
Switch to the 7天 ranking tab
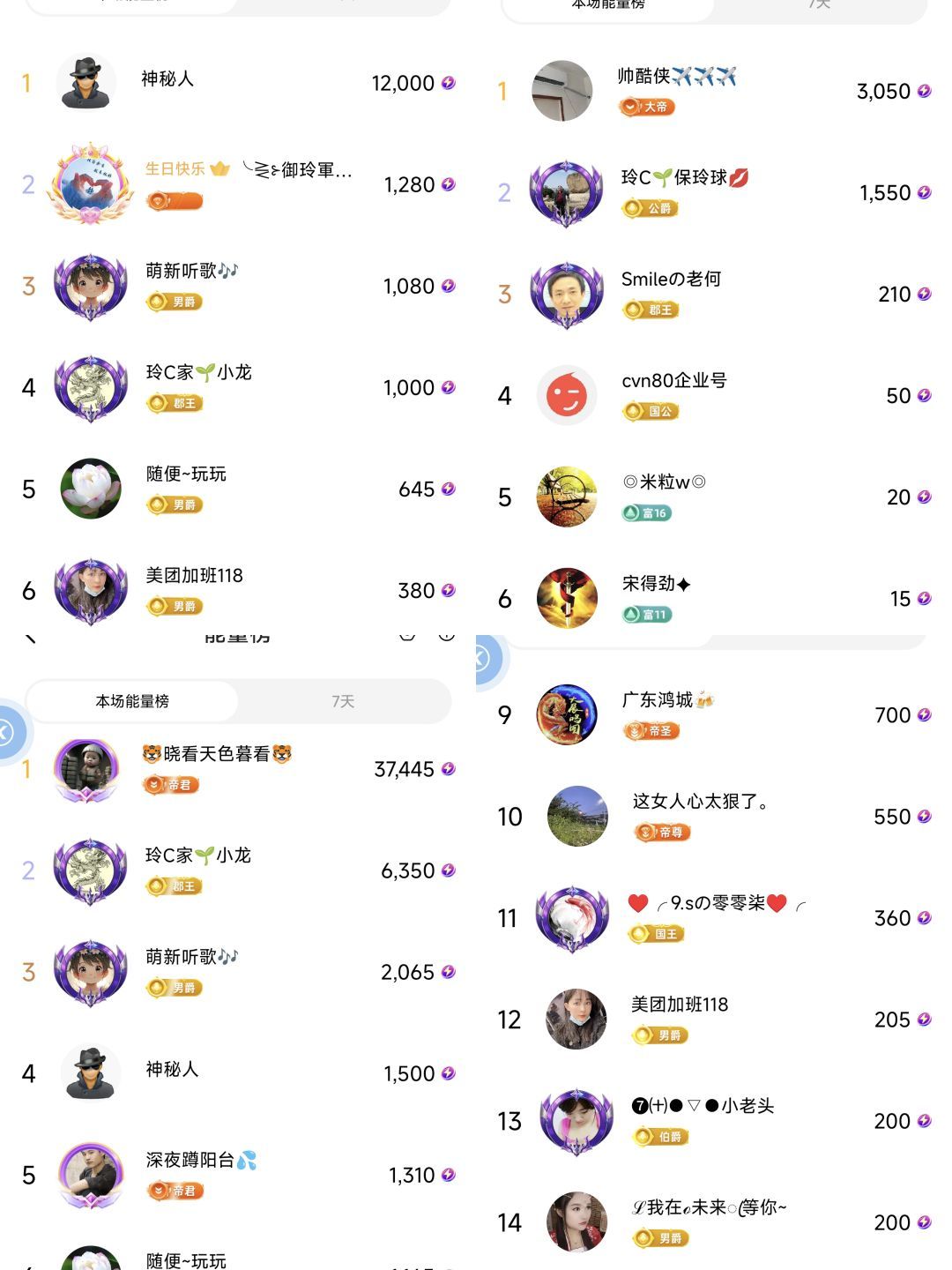[x=344, y=700]
